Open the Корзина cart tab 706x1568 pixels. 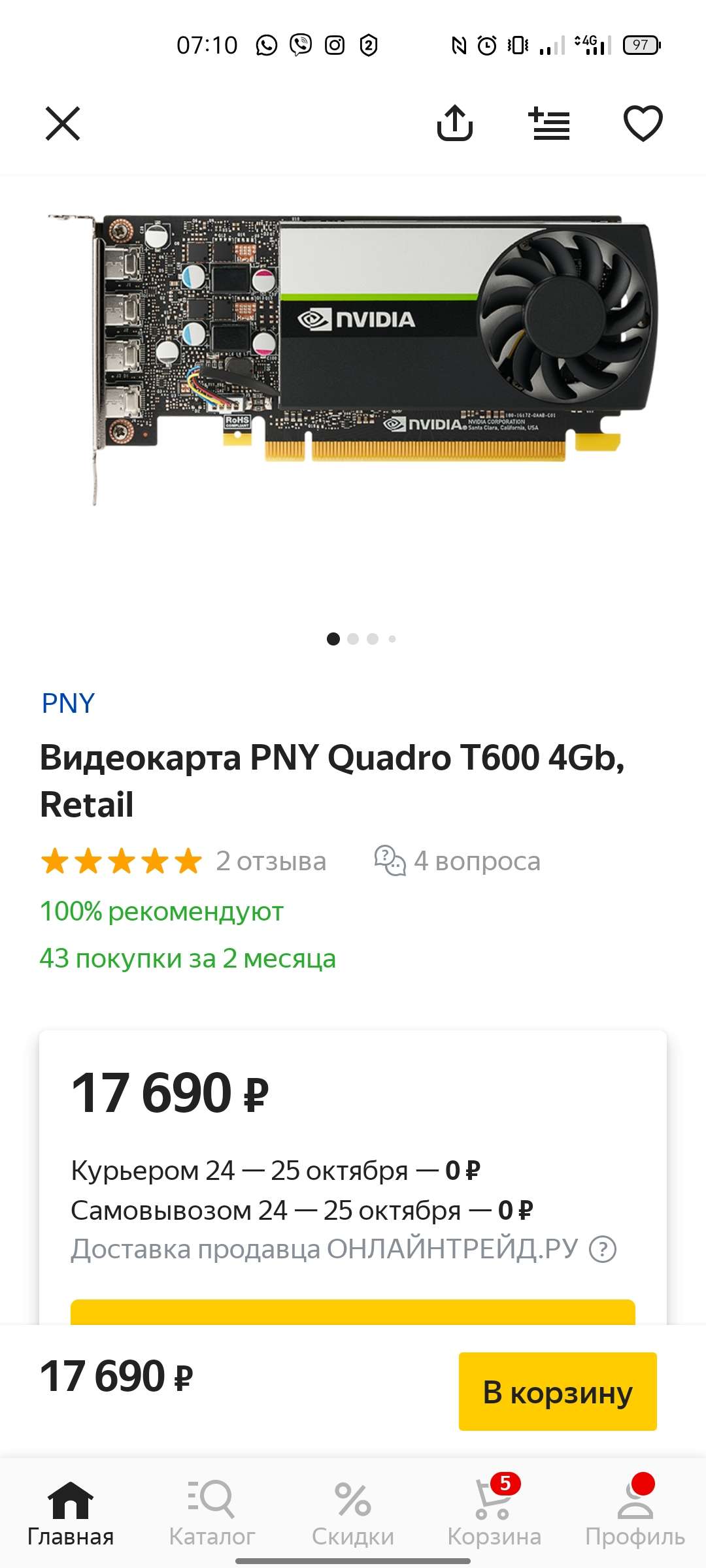pyautogui.click(x=494, y=1509)
